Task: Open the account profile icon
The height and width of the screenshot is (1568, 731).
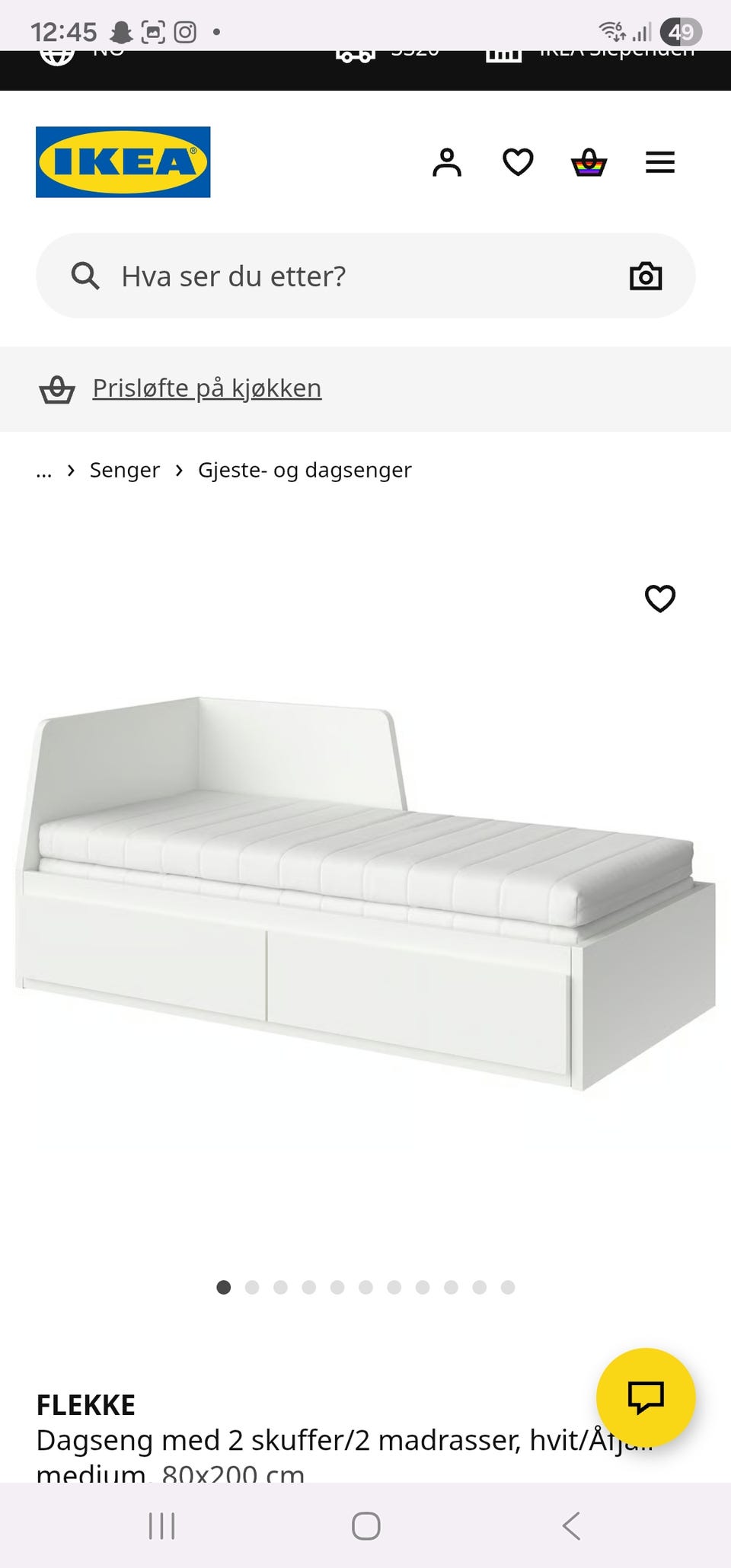Action: 447,161
